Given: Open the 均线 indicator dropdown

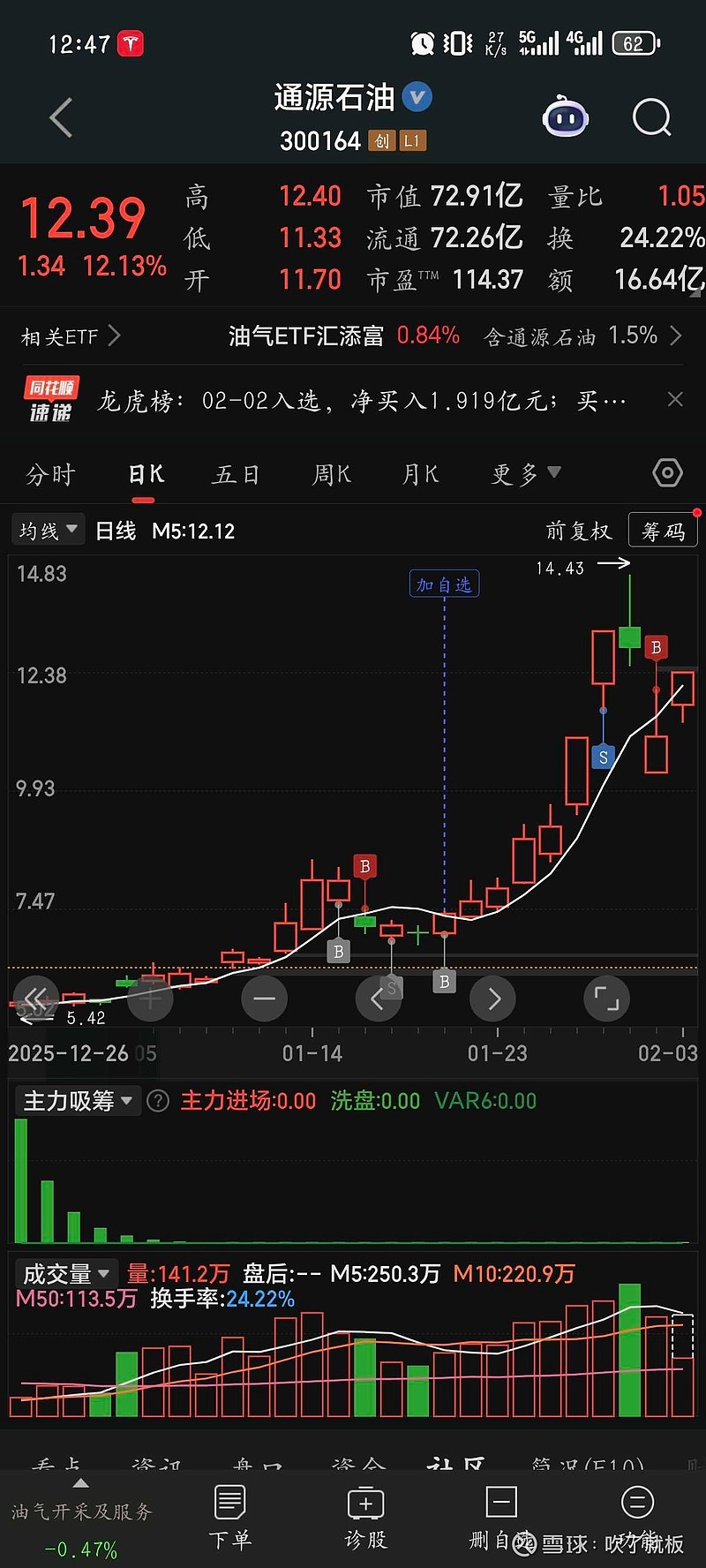Looking at the screenshot, I should (48, 529).
